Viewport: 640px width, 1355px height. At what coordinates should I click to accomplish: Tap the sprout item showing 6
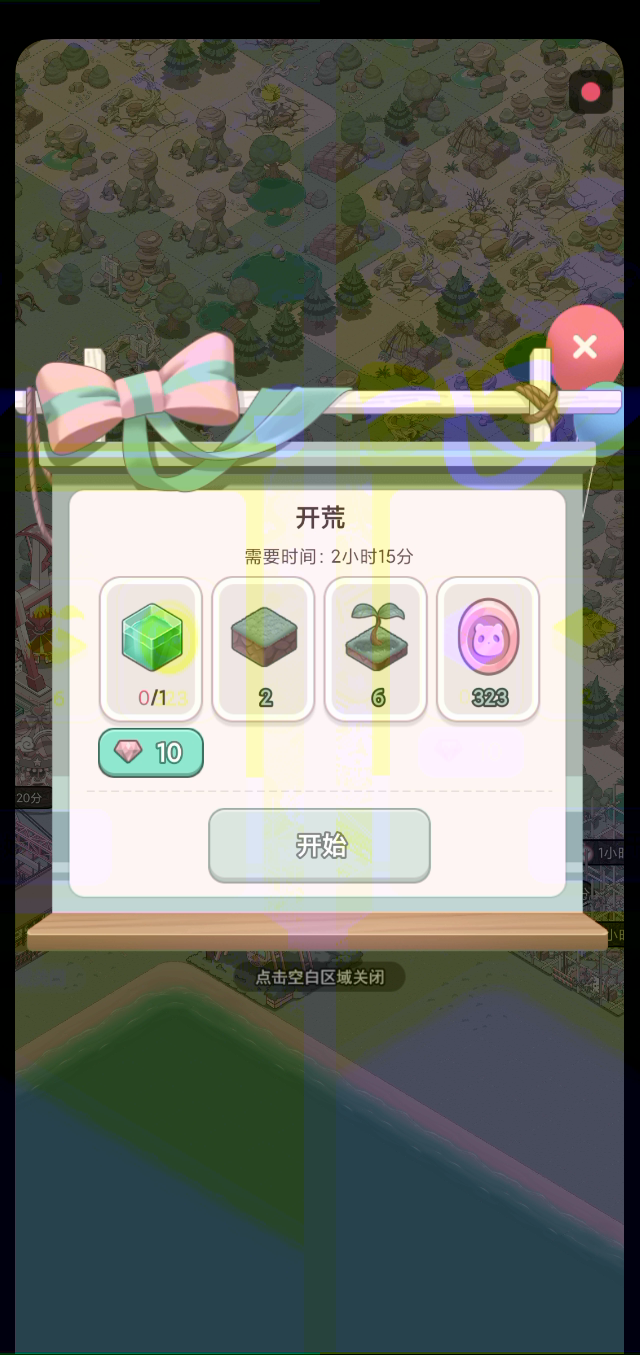[376, 649]
